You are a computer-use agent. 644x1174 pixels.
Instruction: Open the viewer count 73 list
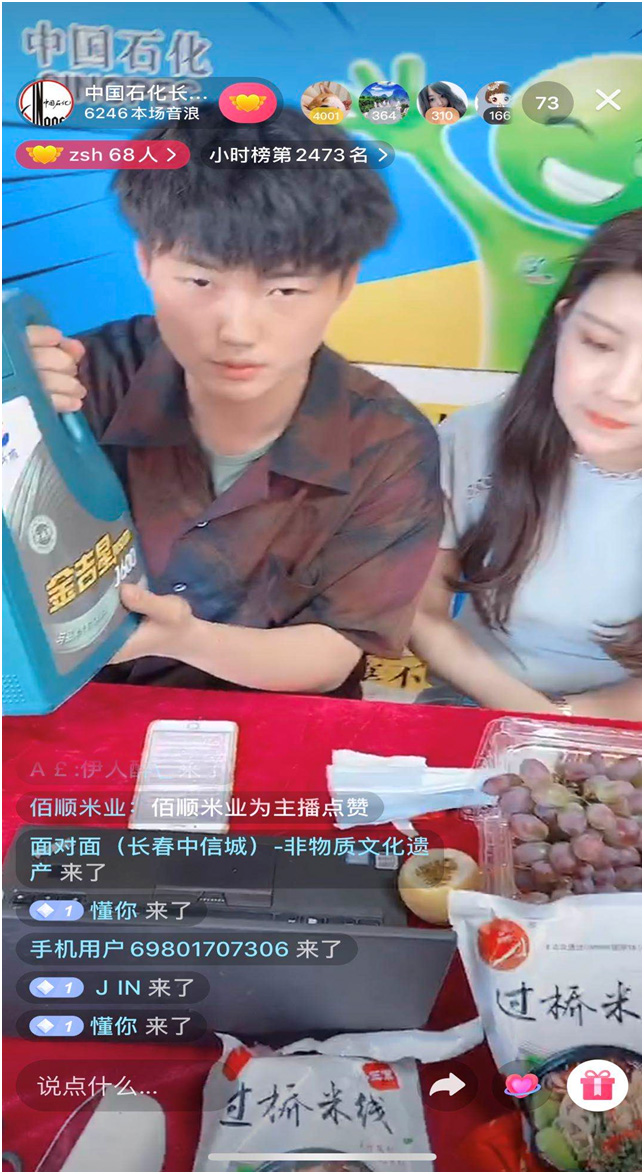point(547,102)
